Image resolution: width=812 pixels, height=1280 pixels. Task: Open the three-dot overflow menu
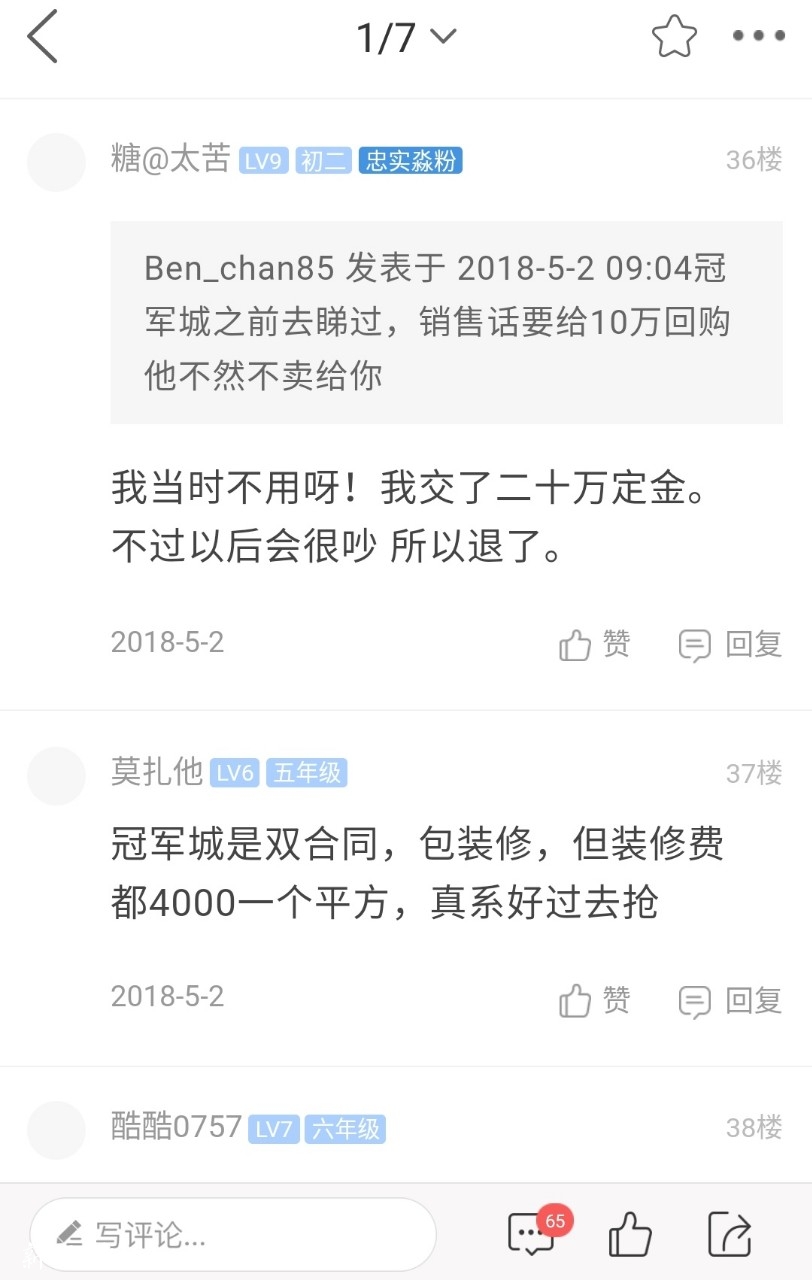point(759,37)
